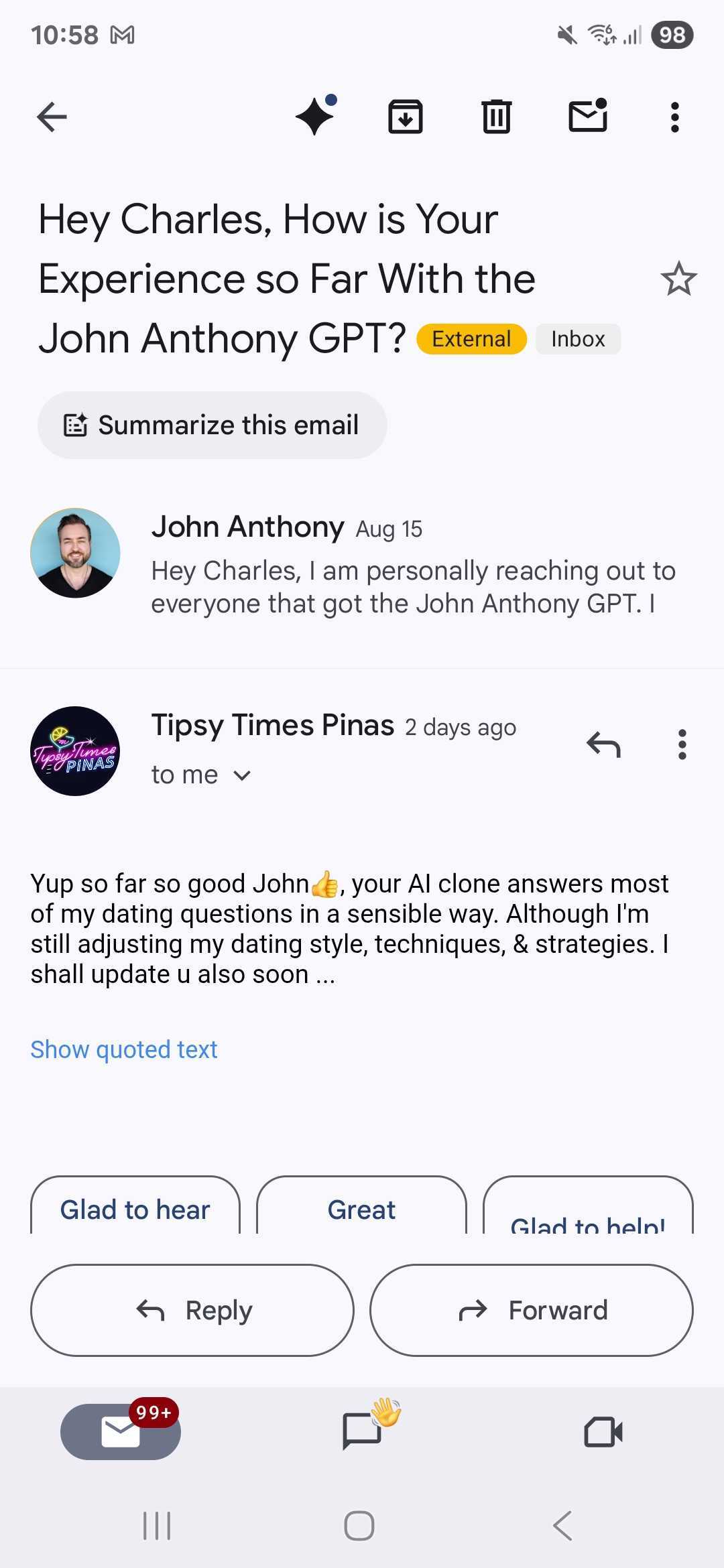Switch to the Meet video tab

(x=603, y=1432)
